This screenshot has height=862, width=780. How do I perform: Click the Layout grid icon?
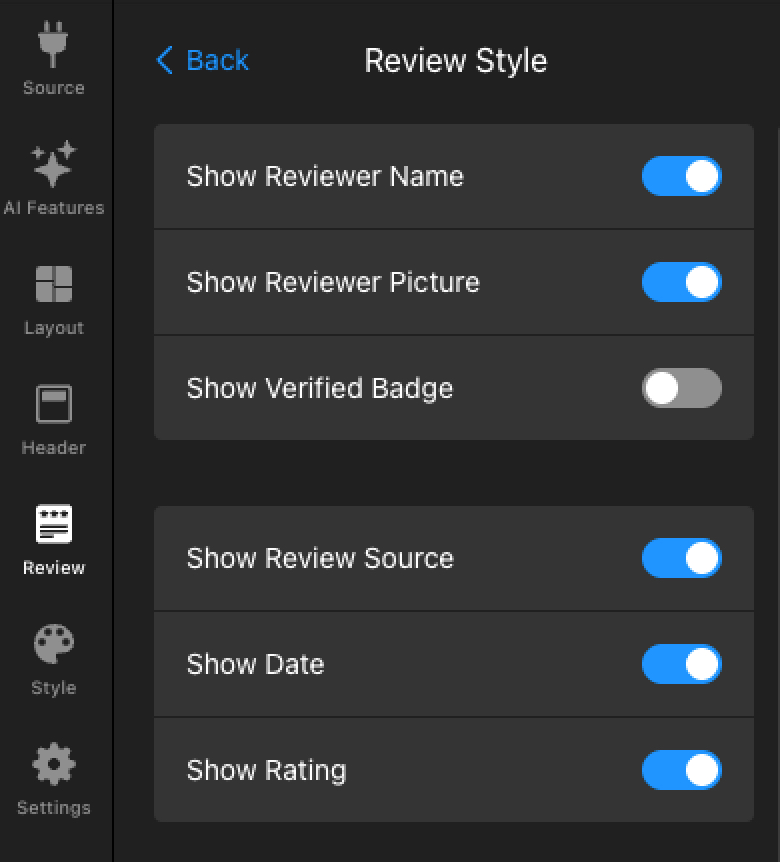coord(54,286)
